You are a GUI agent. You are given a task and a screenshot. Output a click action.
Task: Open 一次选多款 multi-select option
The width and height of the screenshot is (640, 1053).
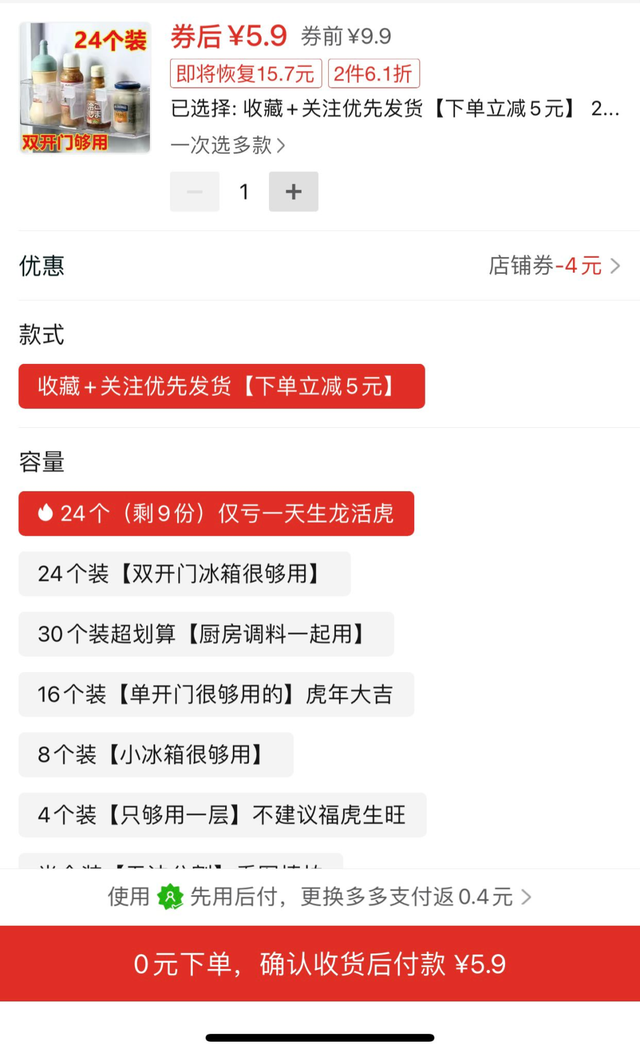point(228,145)
